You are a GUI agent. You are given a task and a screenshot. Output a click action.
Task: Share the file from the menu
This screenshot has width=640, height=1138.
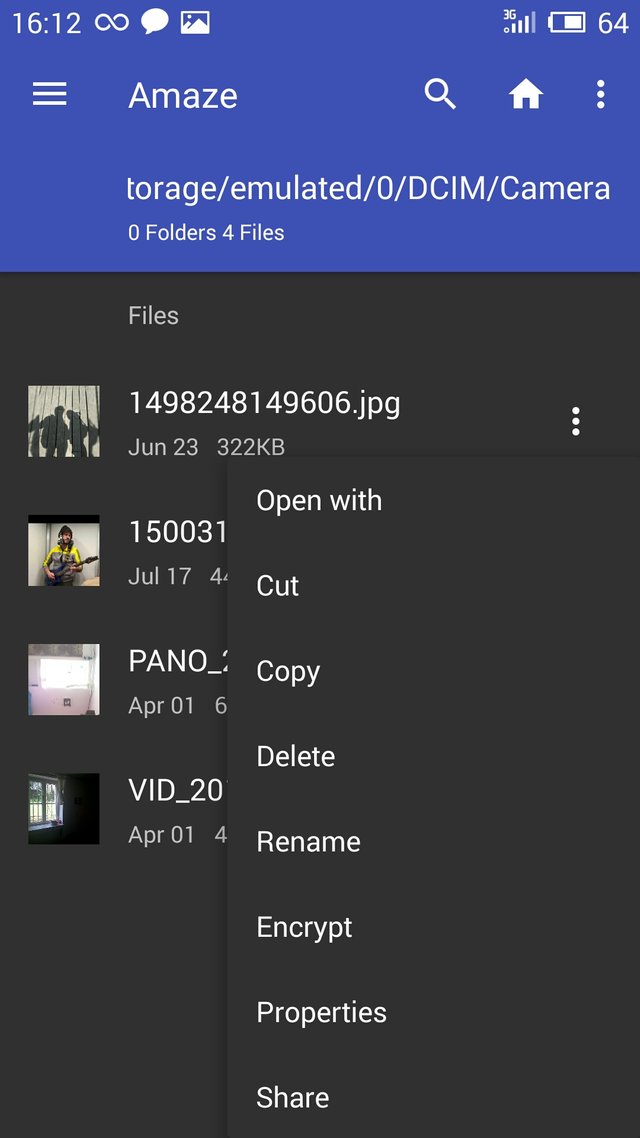click(433, 1097)
